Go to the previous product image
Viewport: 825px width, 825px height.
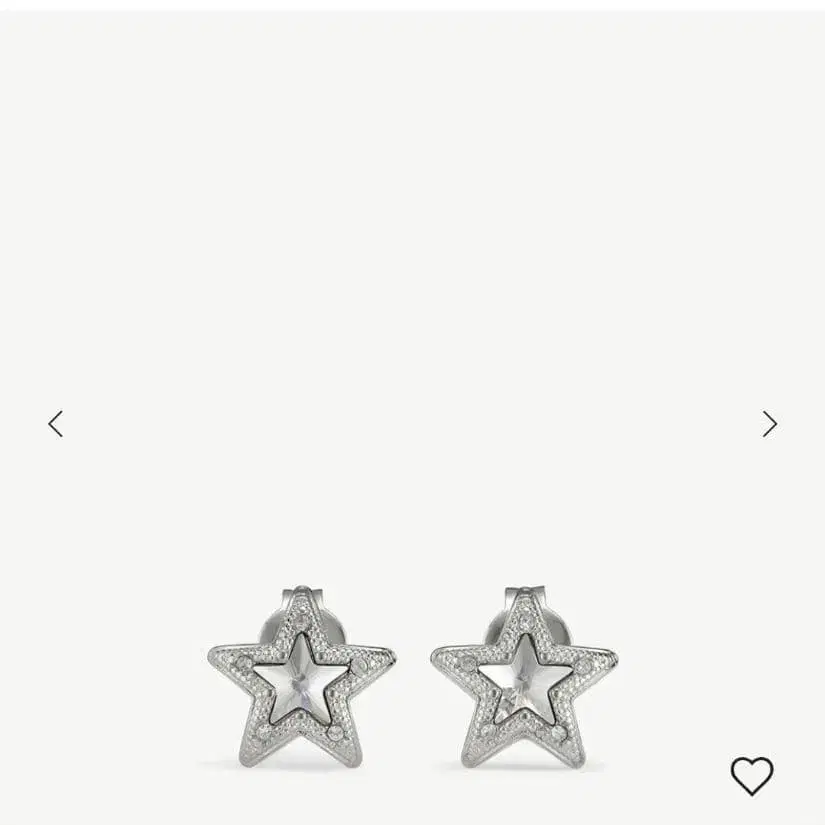click(x=56, y=424)
